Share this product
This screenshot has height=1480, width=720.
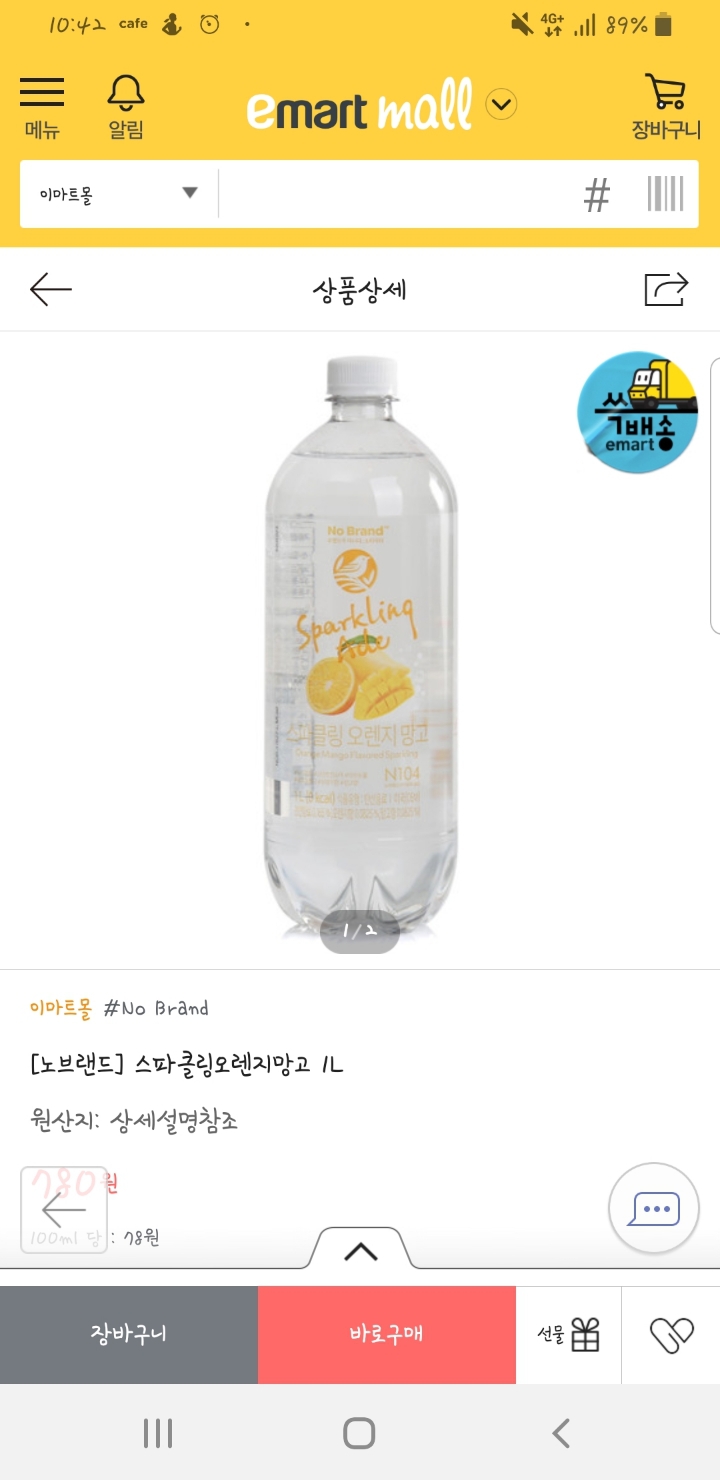point(667,290)
